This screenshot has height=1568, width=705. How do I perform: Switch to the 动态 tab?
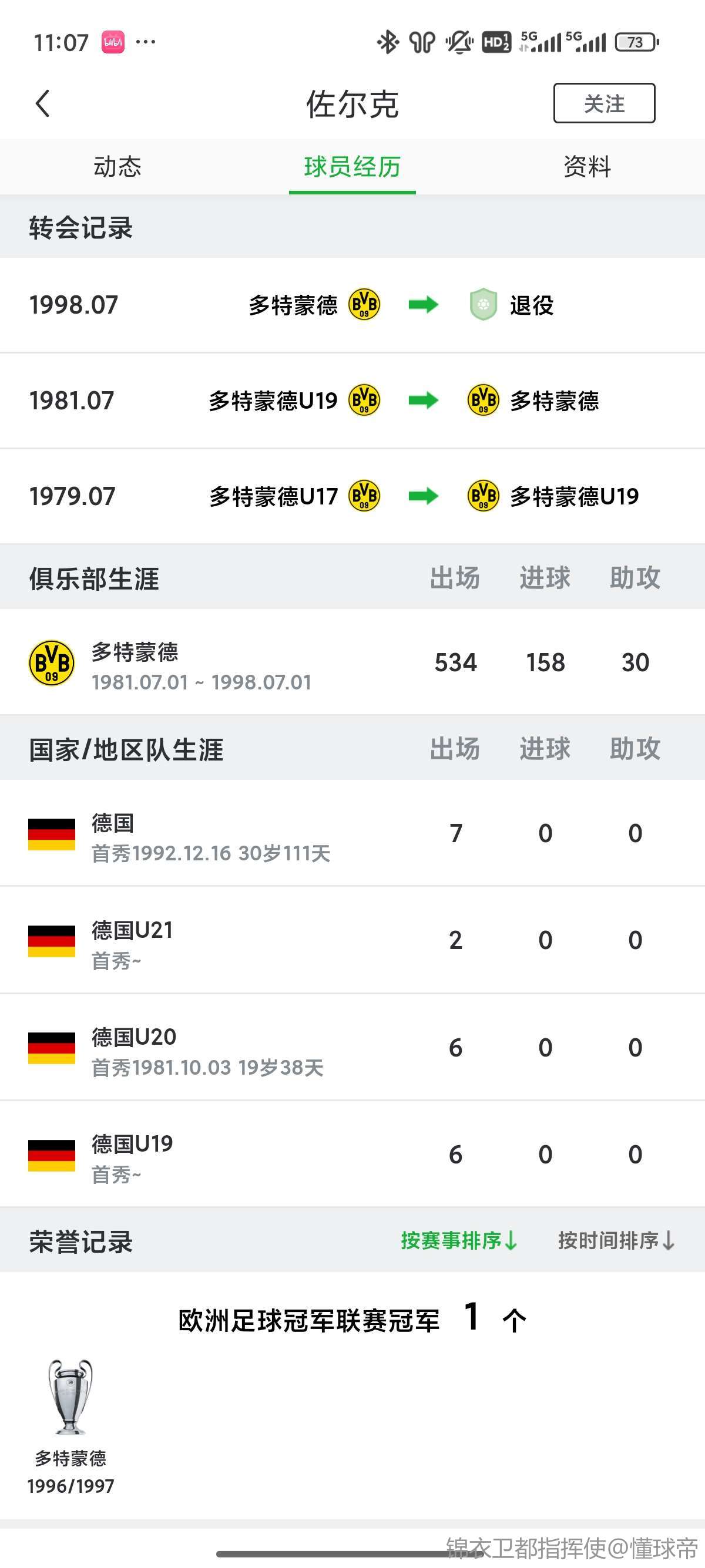click(x=117, y=166)
